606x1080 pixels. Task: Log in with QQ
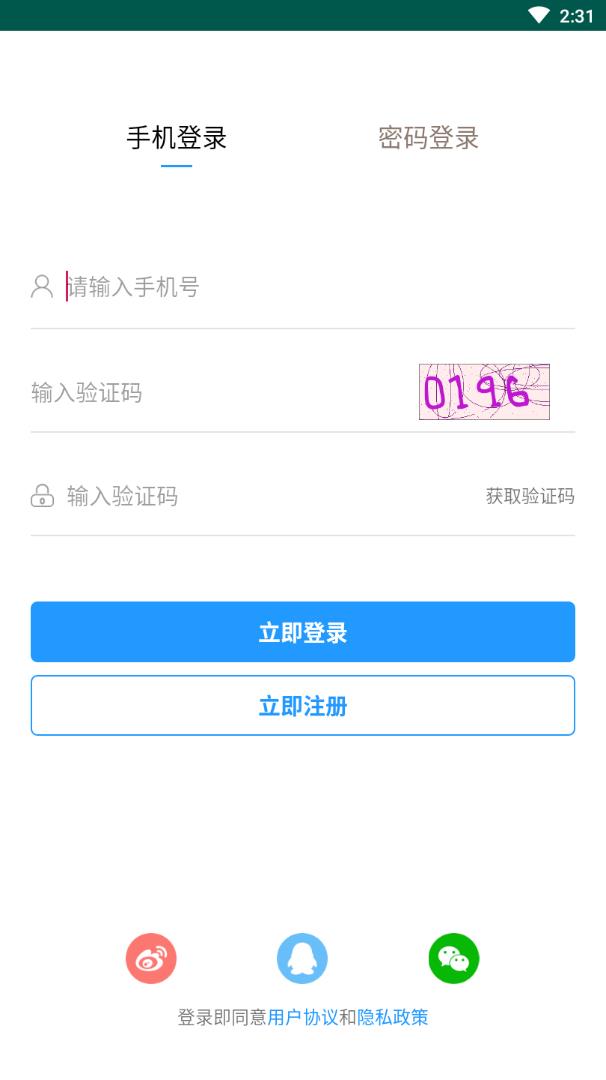click(x=302, y=959)
